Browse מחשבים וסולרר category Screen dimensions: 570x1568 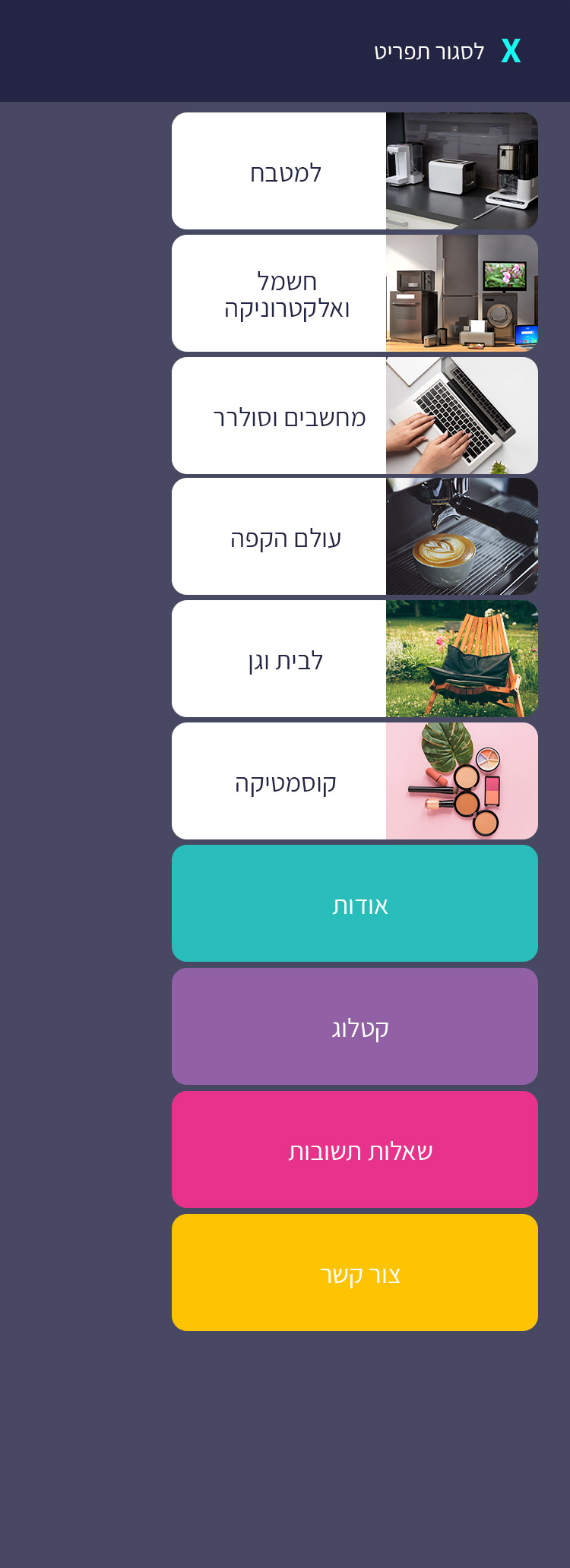pos(355,416)
